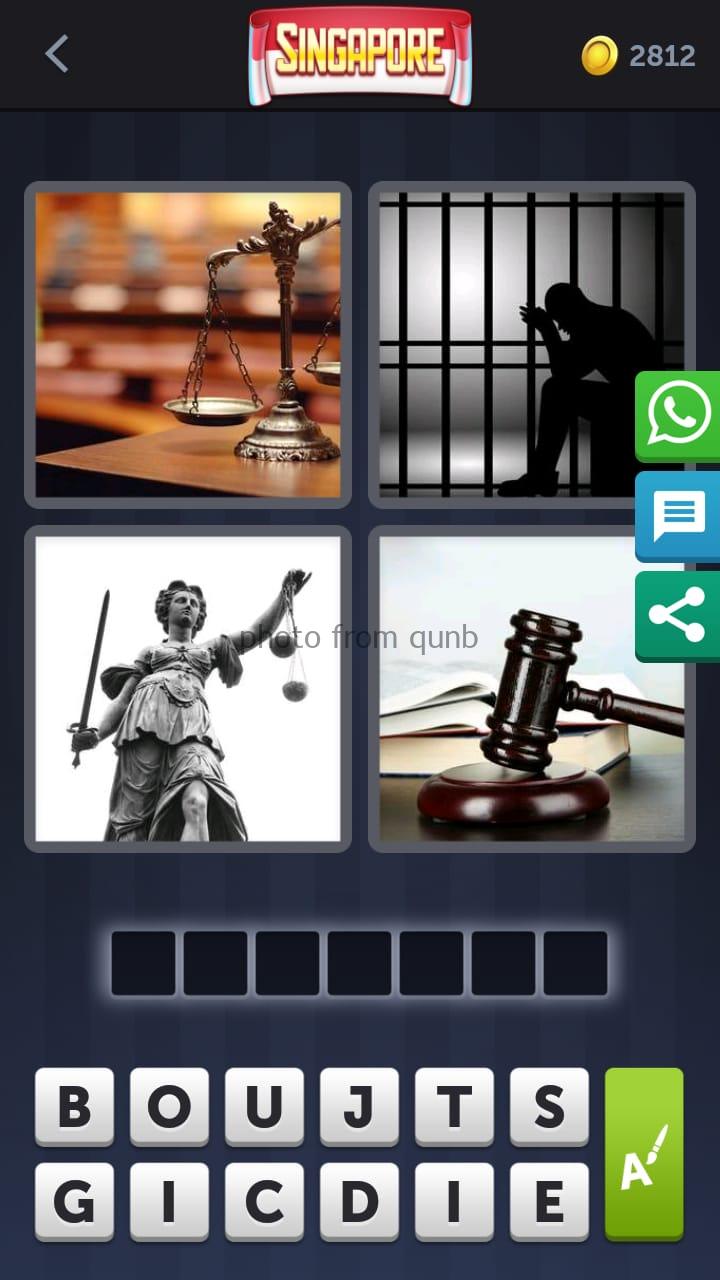Select the letter B tile

click(x=74, y=1106)
